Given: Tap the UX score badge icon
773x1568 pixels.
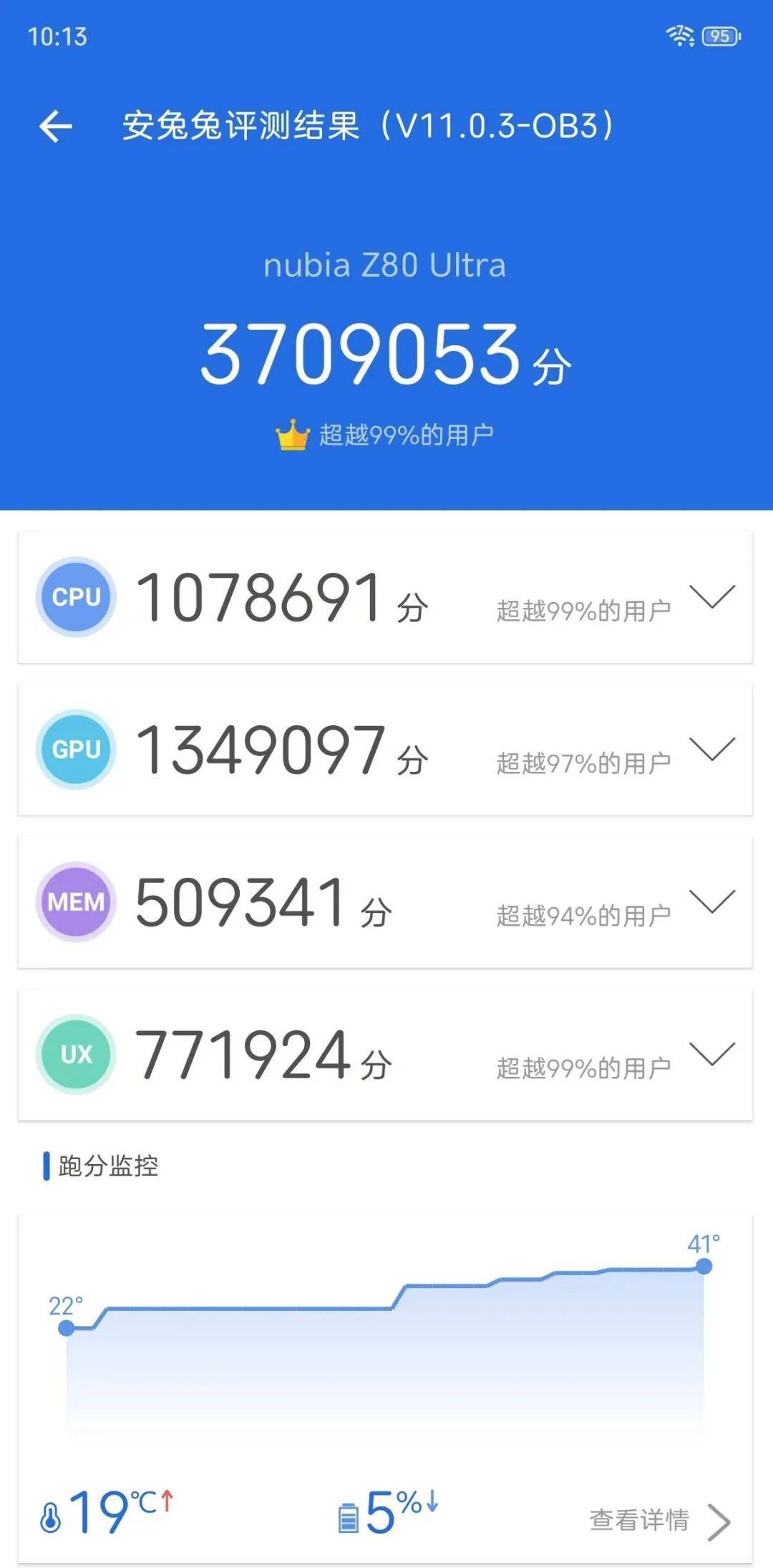Looking at the screenshot, I should [x=74, y=1054].
